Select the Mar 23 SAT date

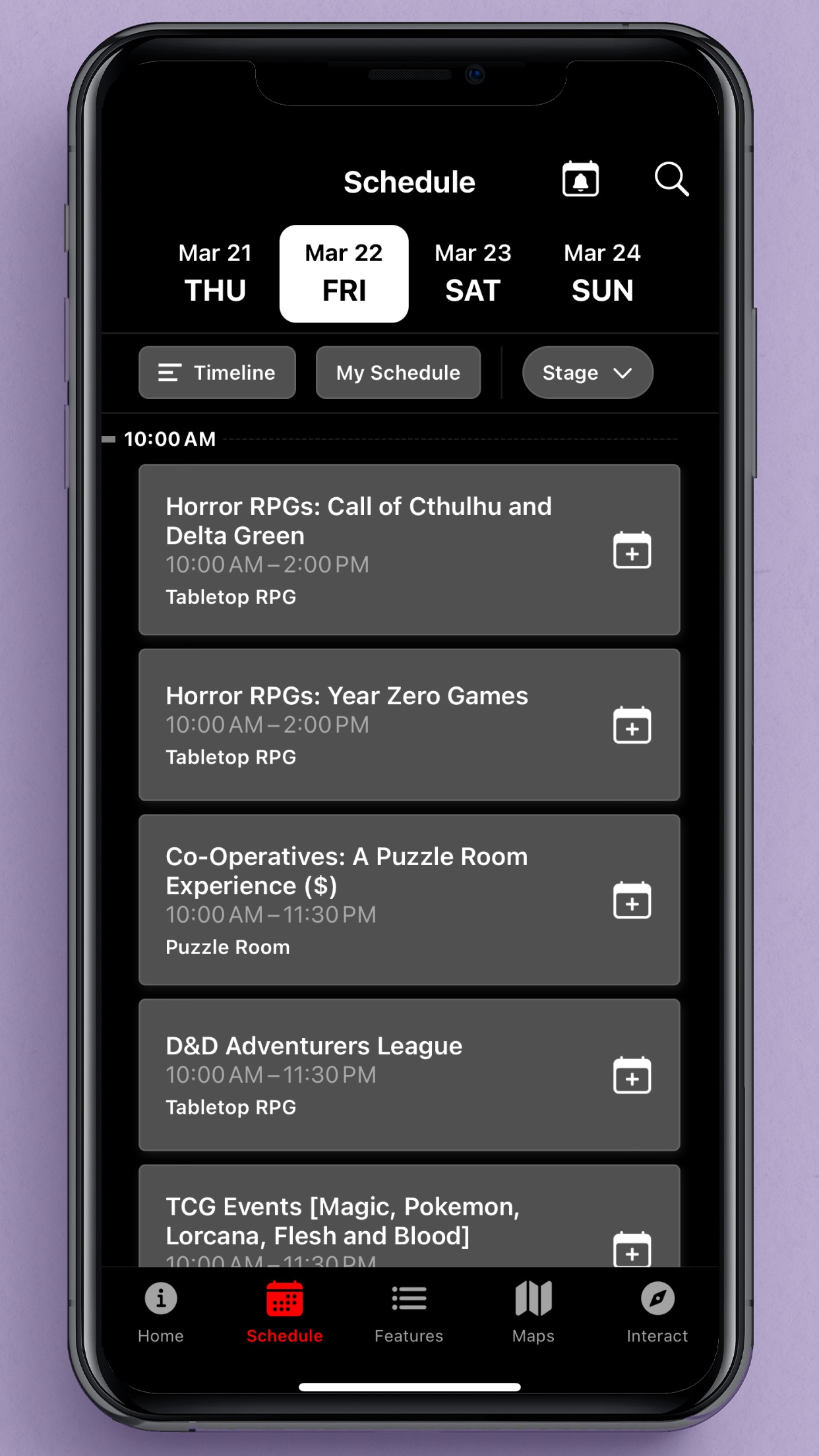[x=473, y=273]
